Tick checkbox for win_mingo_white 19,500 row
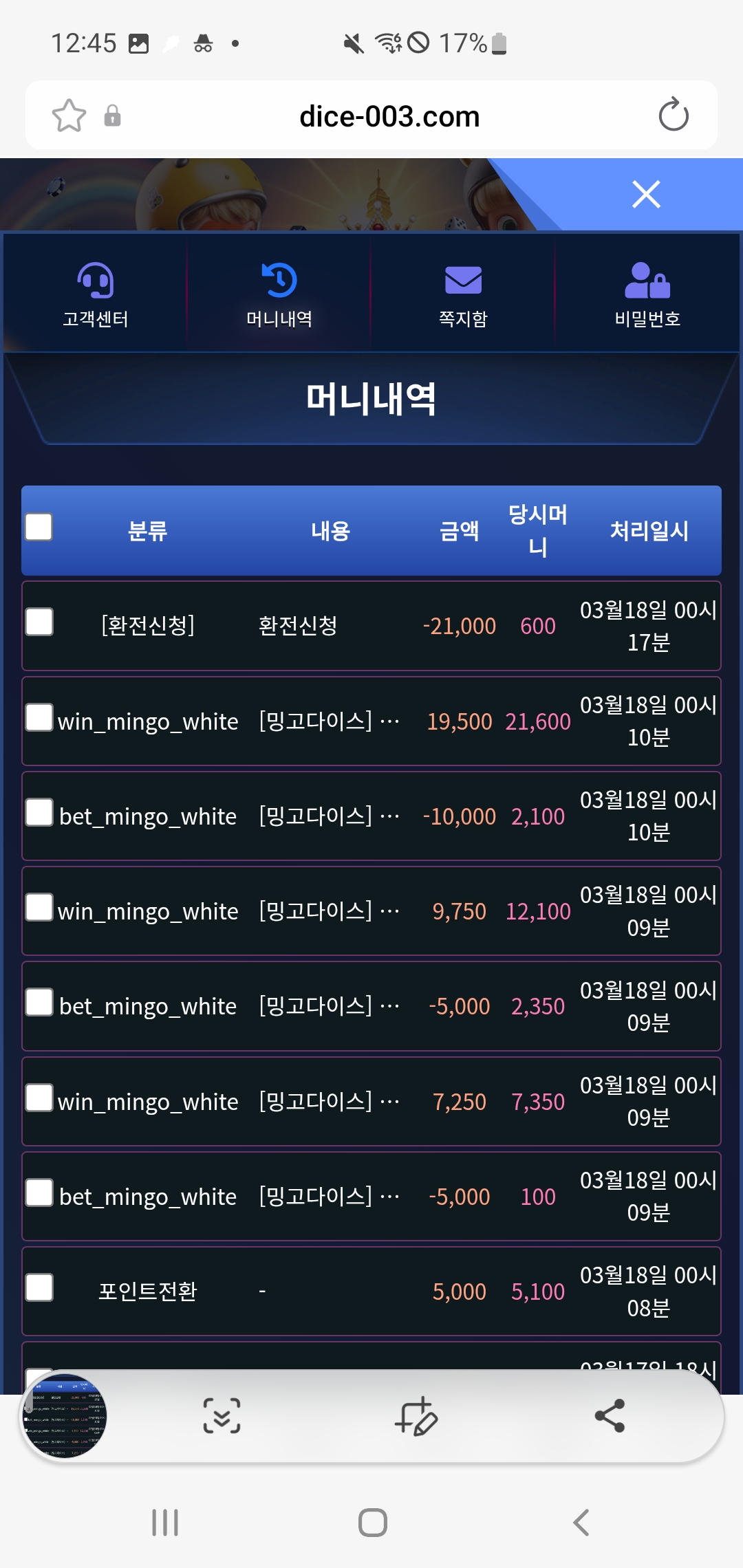The image size is (743, 1568). pyautogui.click(x=39, y=717)
